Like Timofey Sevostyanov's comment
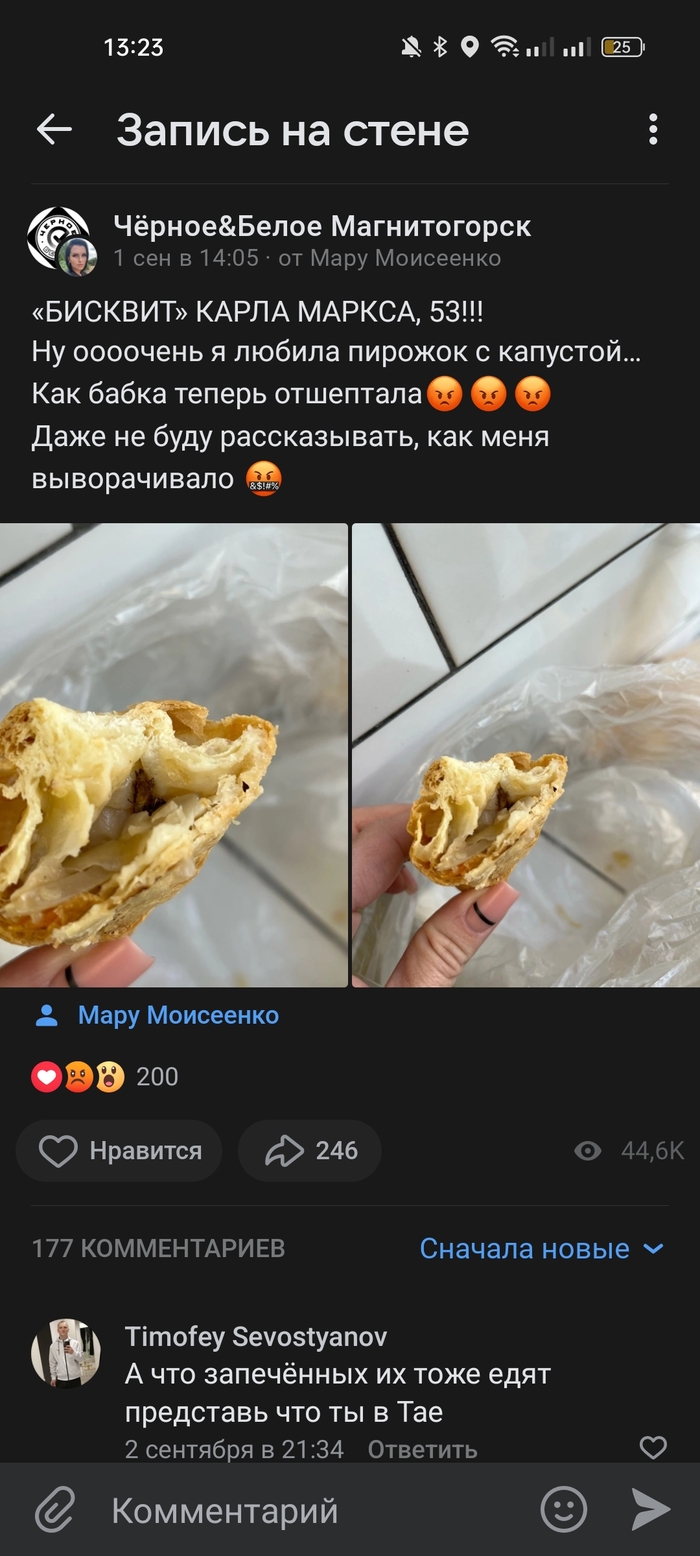This screenshot has height=1556, width=700. tap(652, 1447)
